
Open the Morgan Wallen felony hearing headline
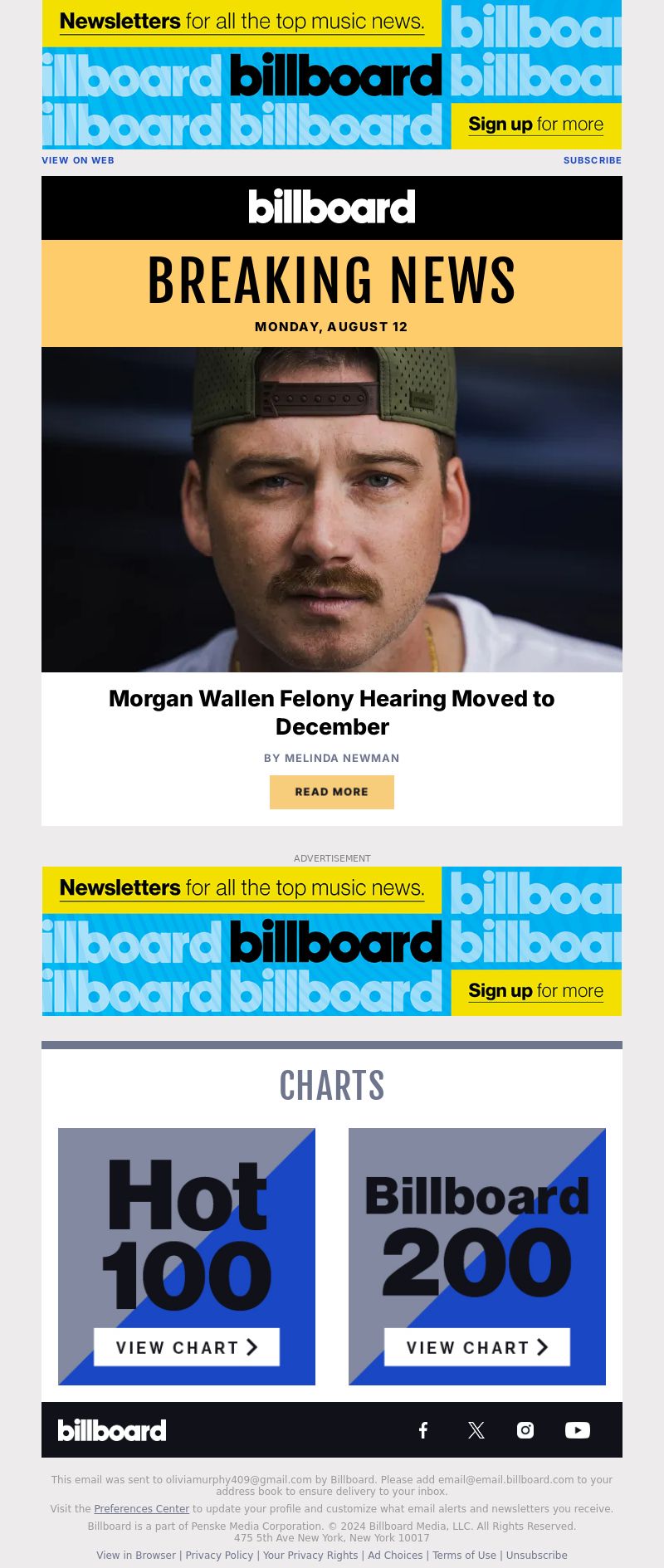pyautogui.click(x=332, y=712)
